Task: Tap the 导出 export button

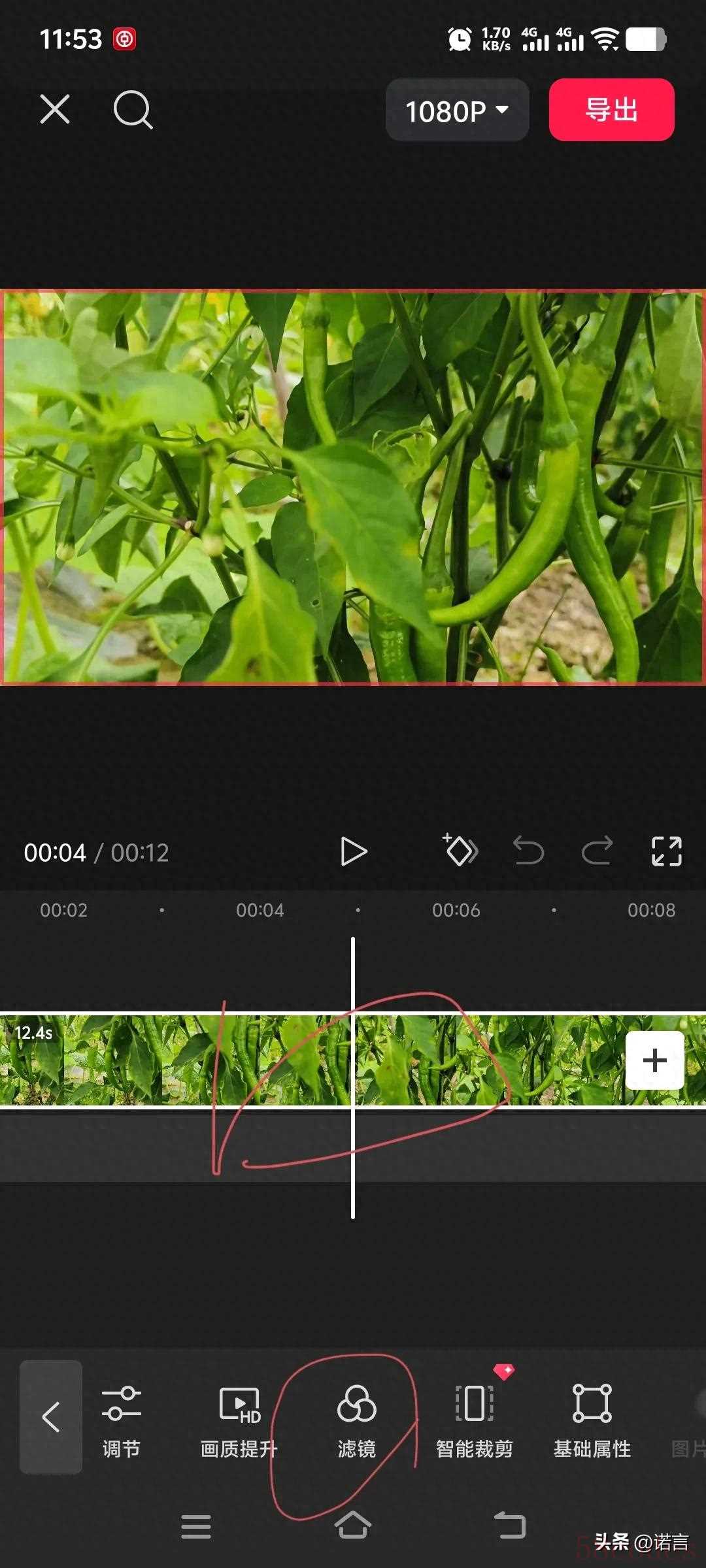Action: tap(611, 110)
